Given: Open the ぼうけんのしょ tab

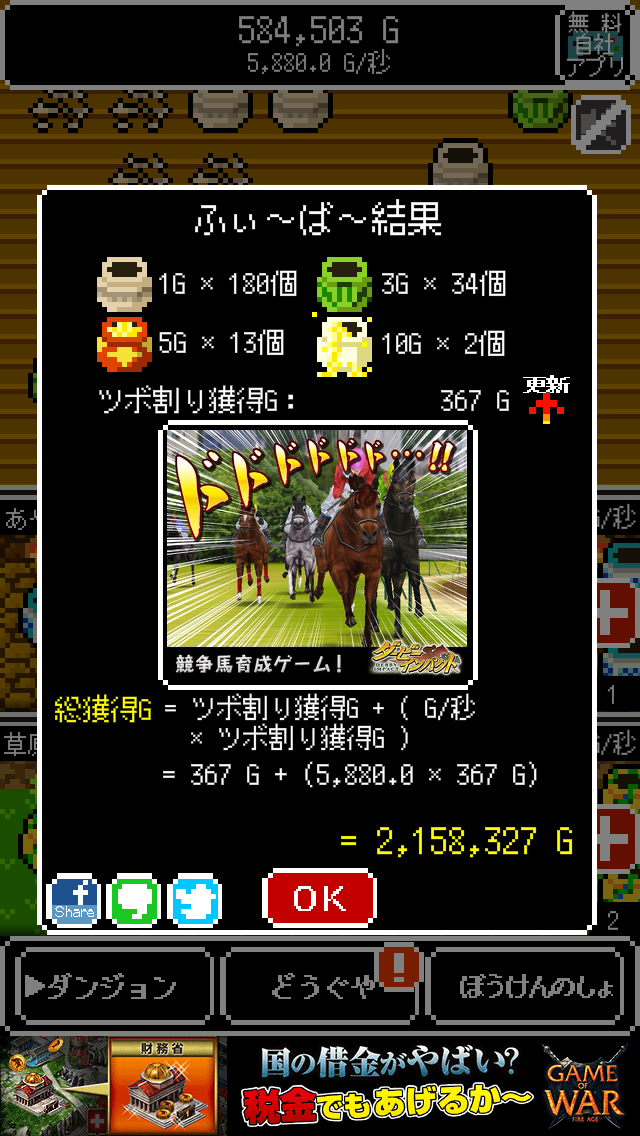Looking at the screenshot, I should 536,988.
